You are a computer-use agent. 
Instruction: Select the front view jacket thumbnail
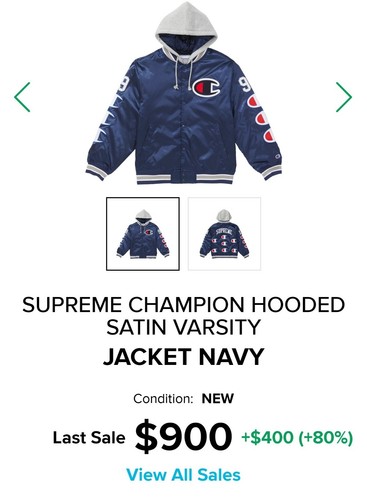pyautogui.click(x=143, y=234)
